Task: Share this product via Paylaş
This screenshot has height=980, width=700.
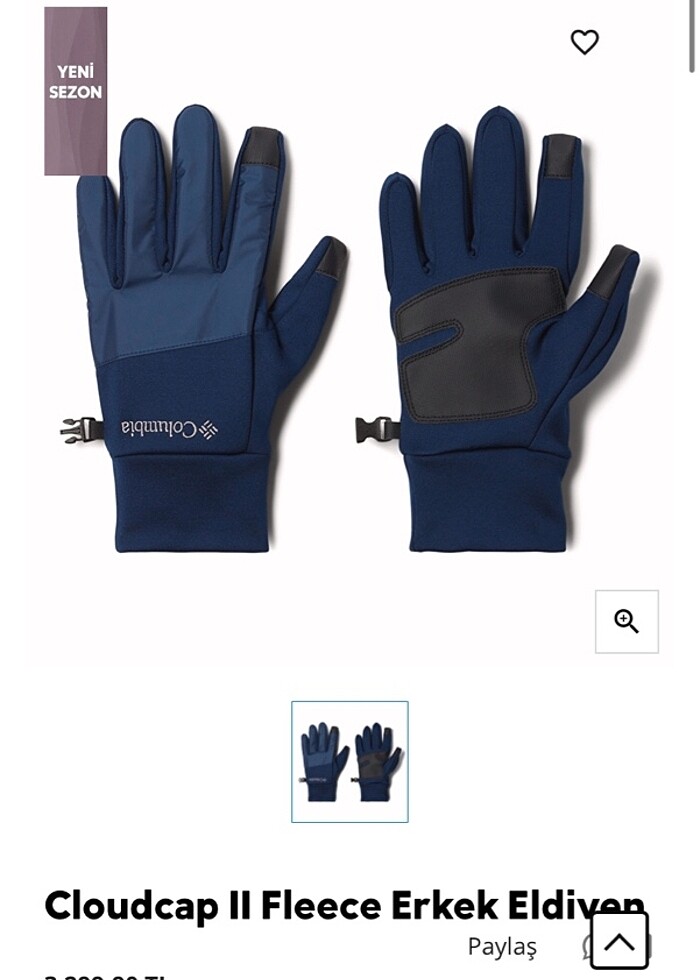Action: pos(502,946)
